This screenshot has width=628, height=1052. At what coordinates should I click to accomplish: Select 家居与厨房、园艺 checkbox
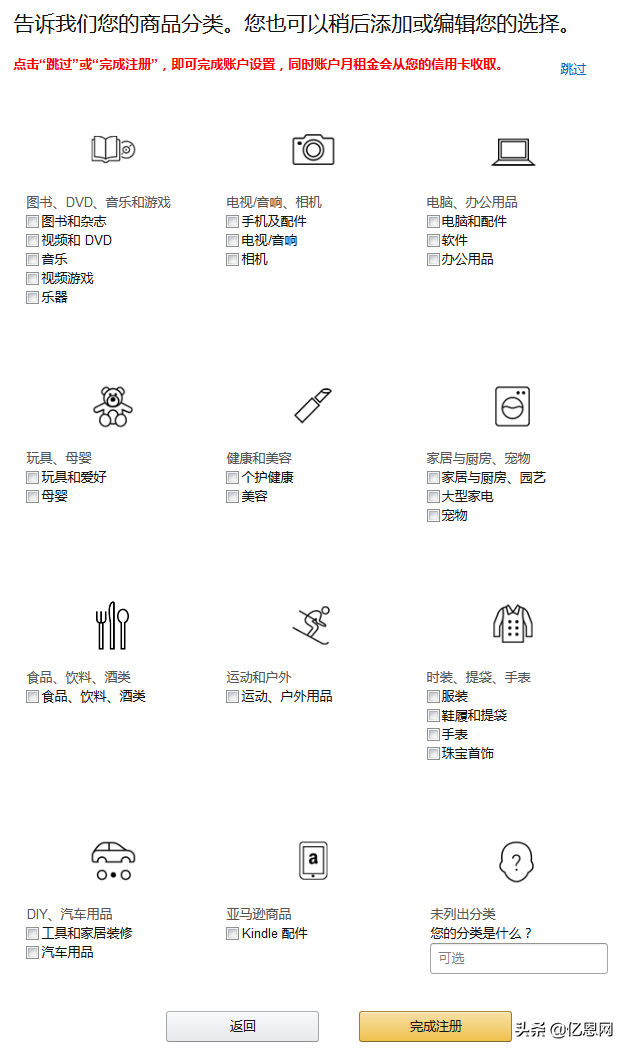point(433,478)
